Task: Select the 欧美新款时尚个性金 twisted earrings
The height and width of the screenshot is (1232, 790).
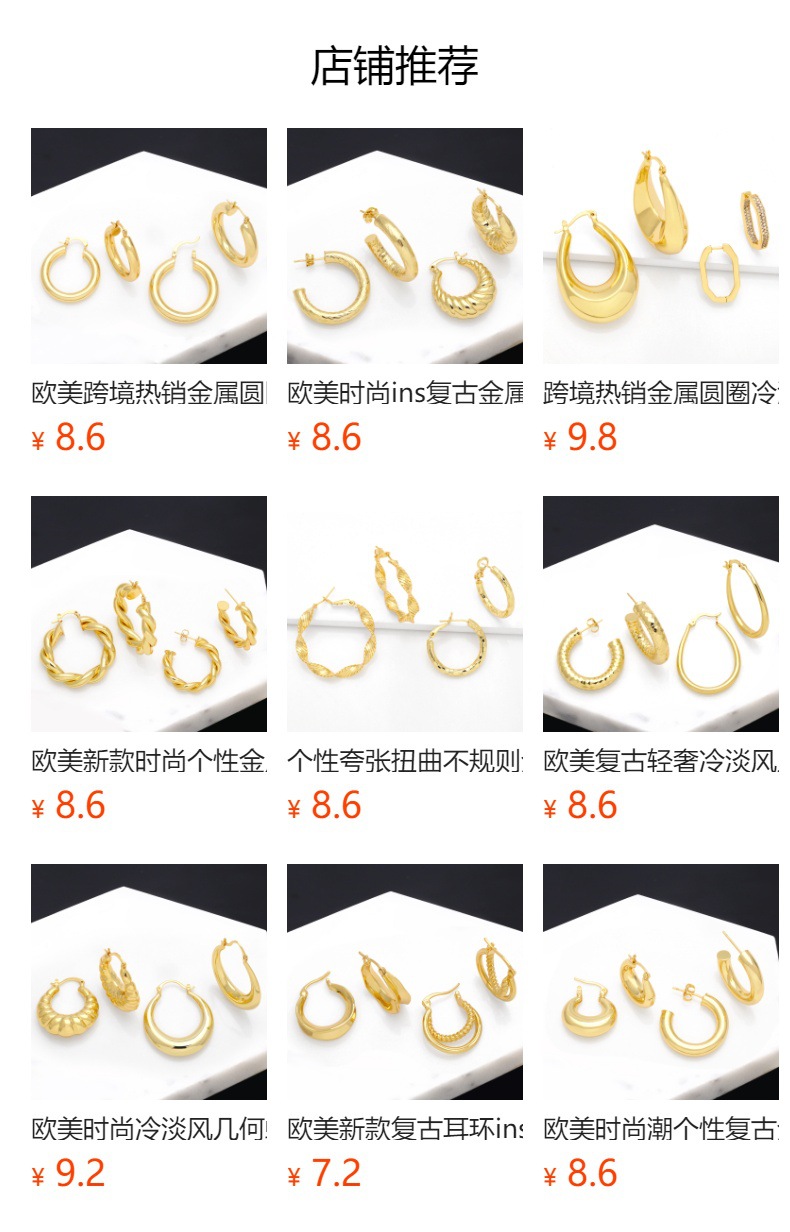Action: (x=149, y=614)
